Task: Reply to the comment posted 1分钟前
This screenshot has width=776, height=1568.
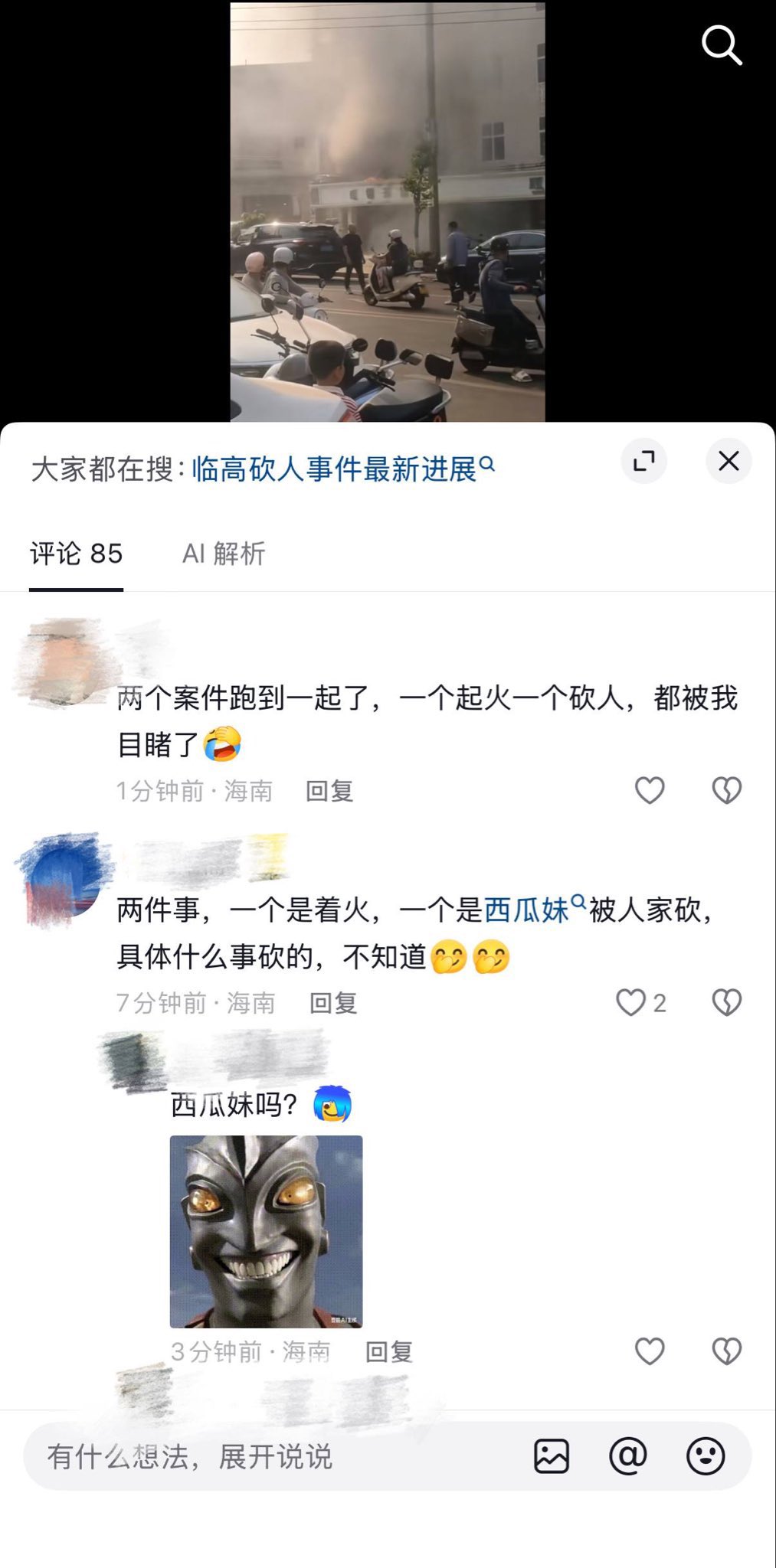Action: coord(329,791)
